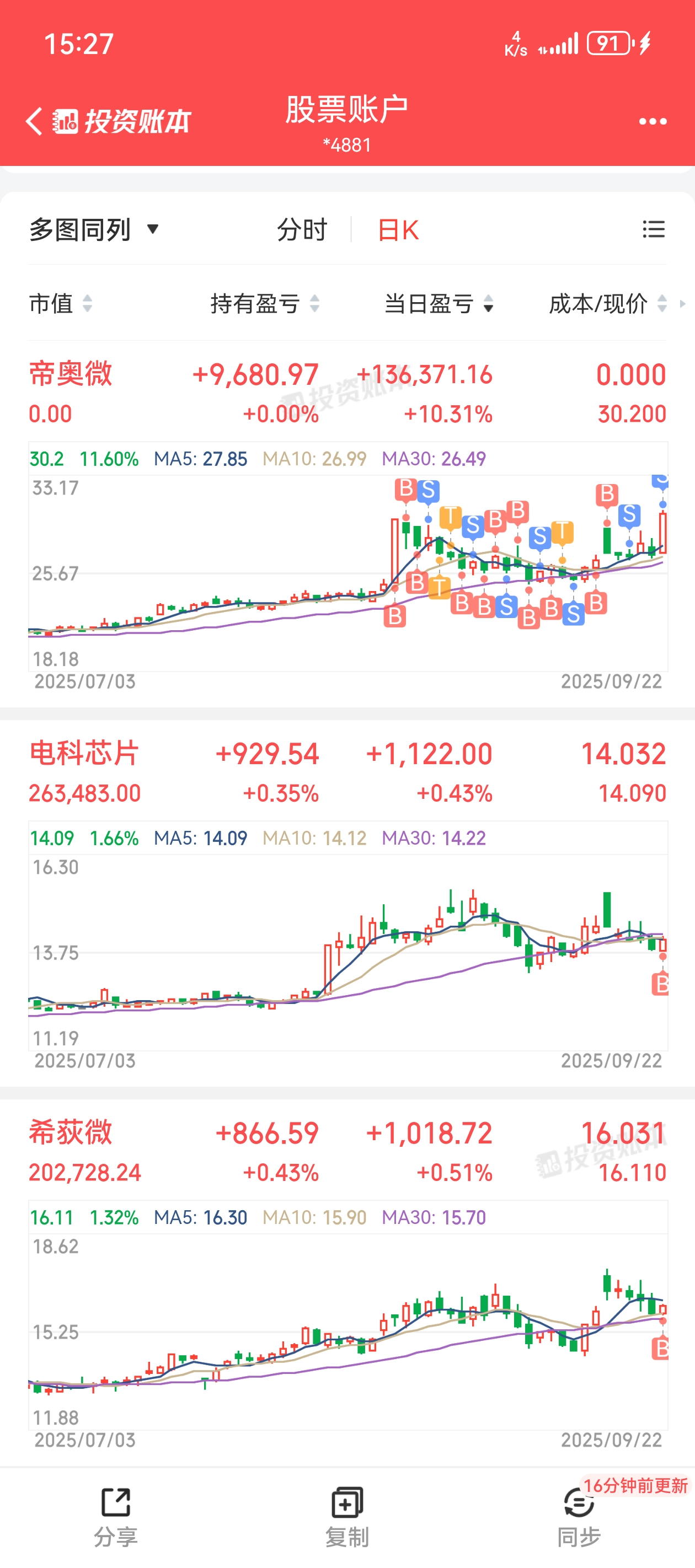695x1568 pixels.
Task: Open the three-dot overflow menu
Action: coord(653,122)
